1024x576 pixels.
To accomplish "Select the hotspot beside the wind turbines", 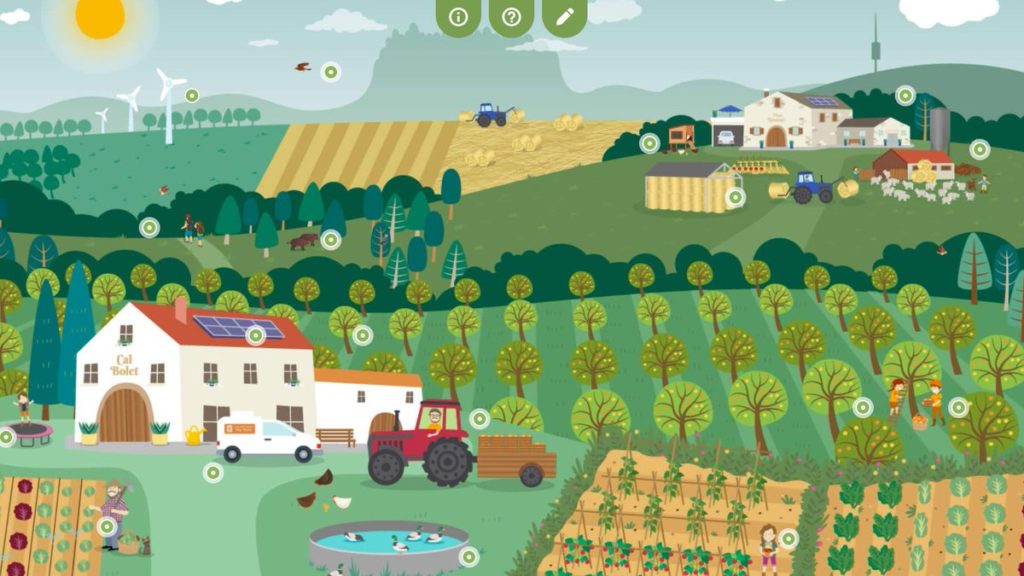I will click(x=192, y=96).
